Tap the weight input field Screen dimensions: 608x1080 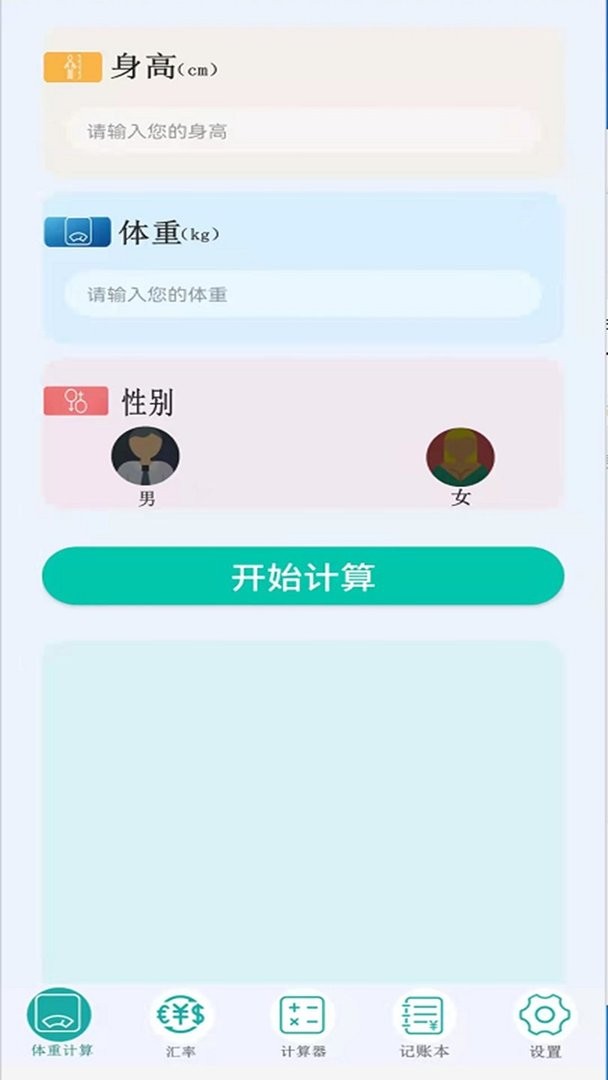tap(303, 295)
